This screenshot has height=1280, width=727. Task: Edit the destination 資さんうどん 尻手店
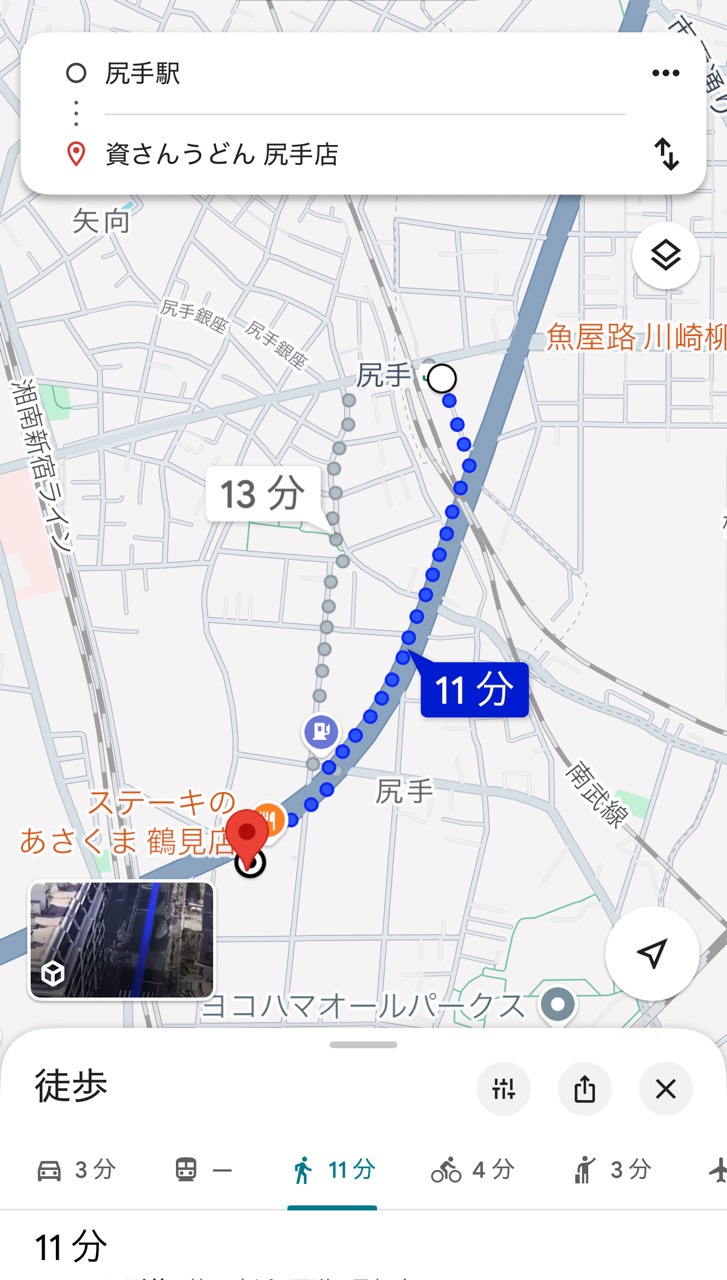pyautogui.click(x=300, y=155)
